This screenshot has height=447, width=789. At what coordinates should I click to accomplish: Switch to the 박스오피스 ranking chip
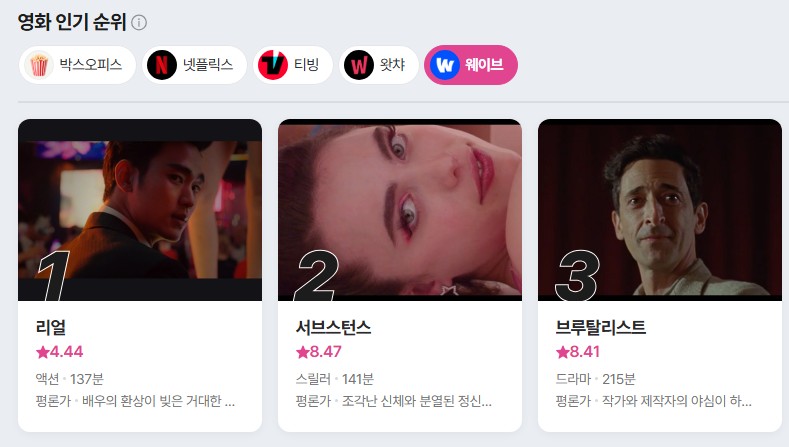coord(78,66)
